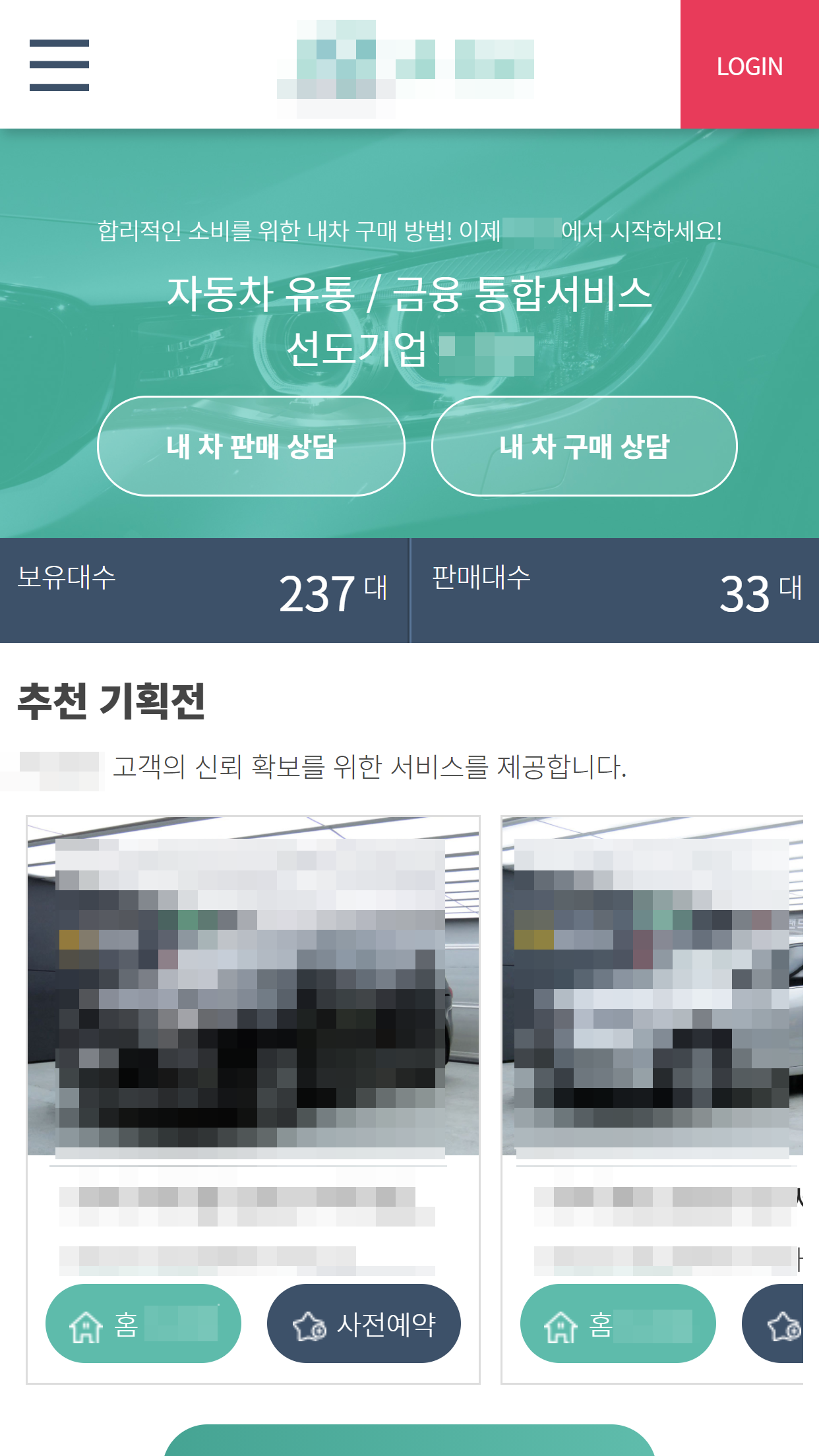Tap the LOGIN button
819x1456 pixels.
pyautogui.click(x=749, y=65)
